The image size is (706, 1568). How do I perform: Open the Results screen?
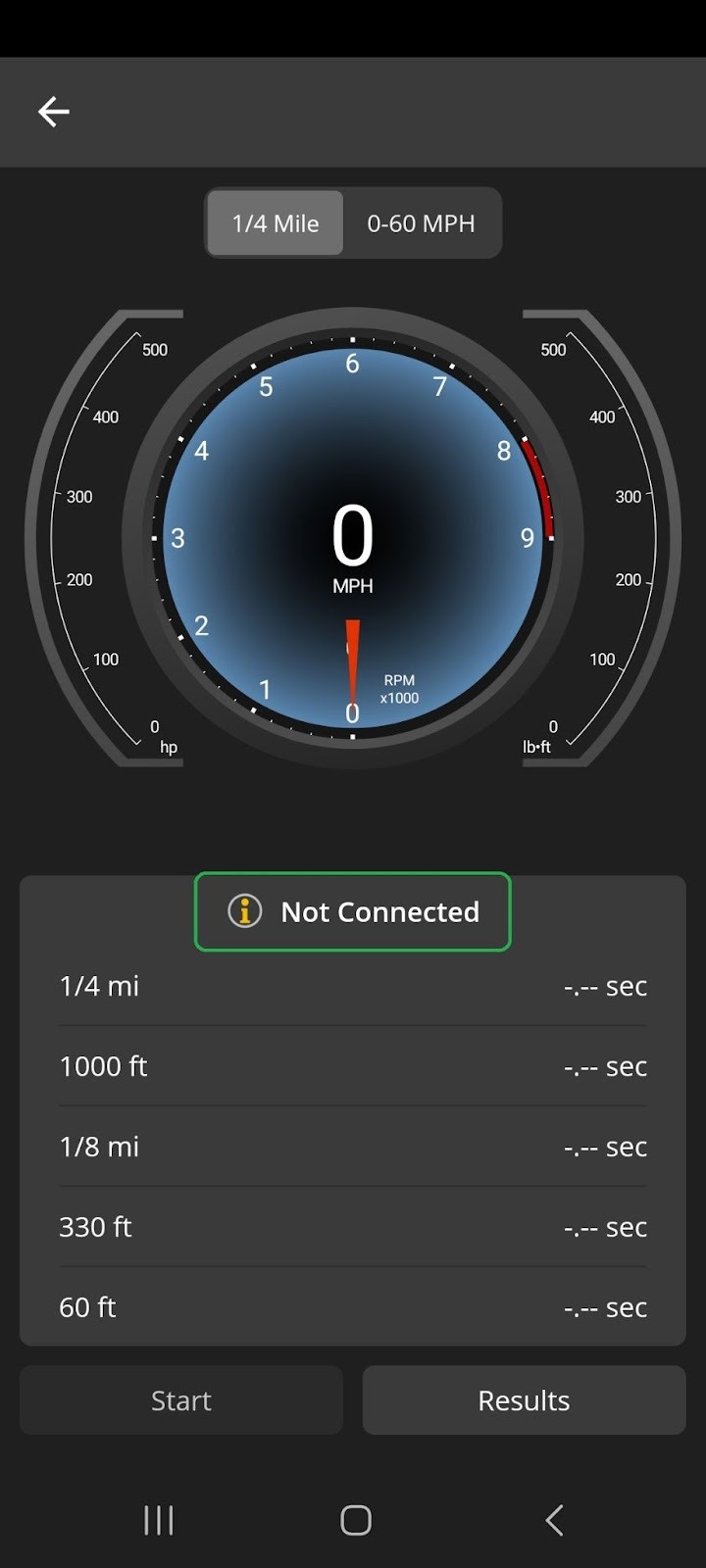(524, 1400)
